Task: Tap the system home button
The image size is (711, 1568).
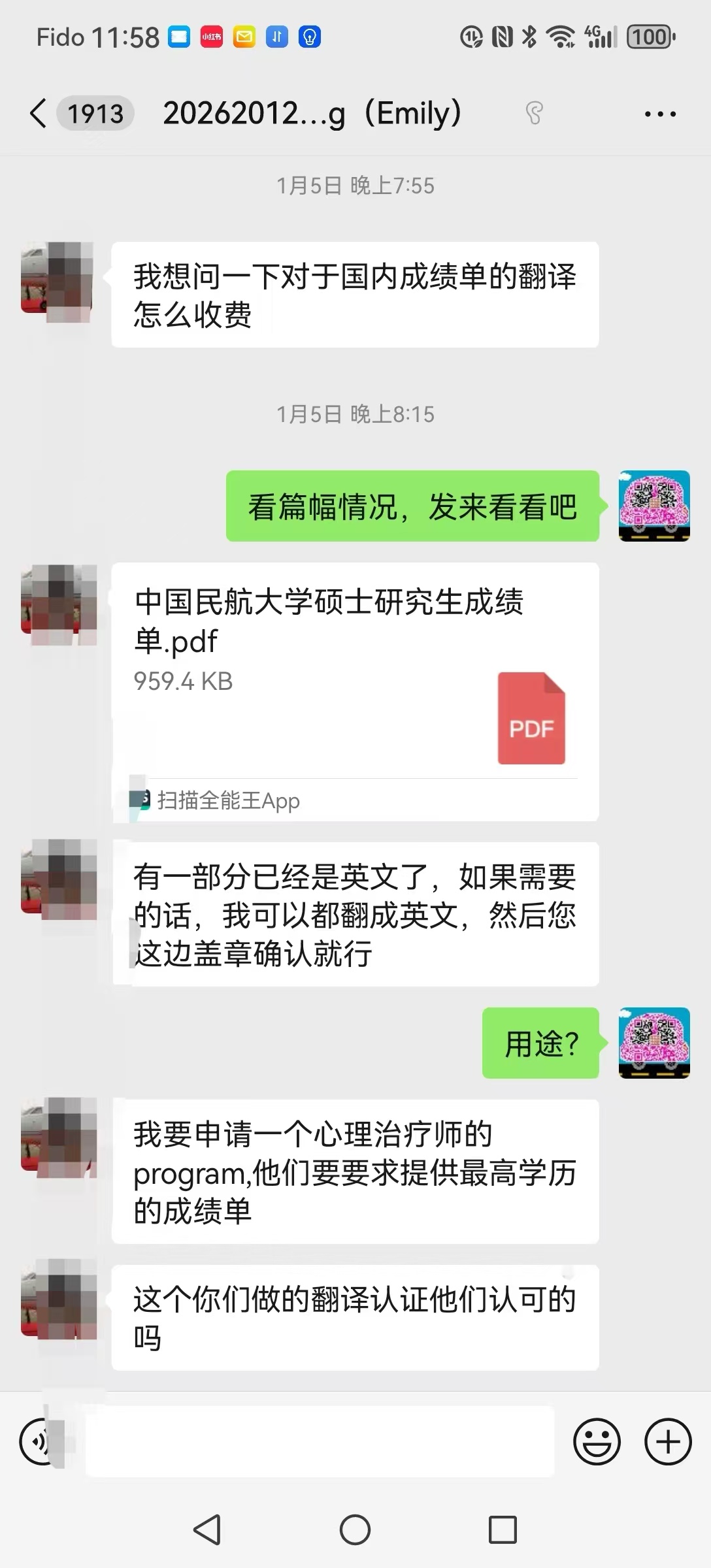Action: click(355, 1529)
